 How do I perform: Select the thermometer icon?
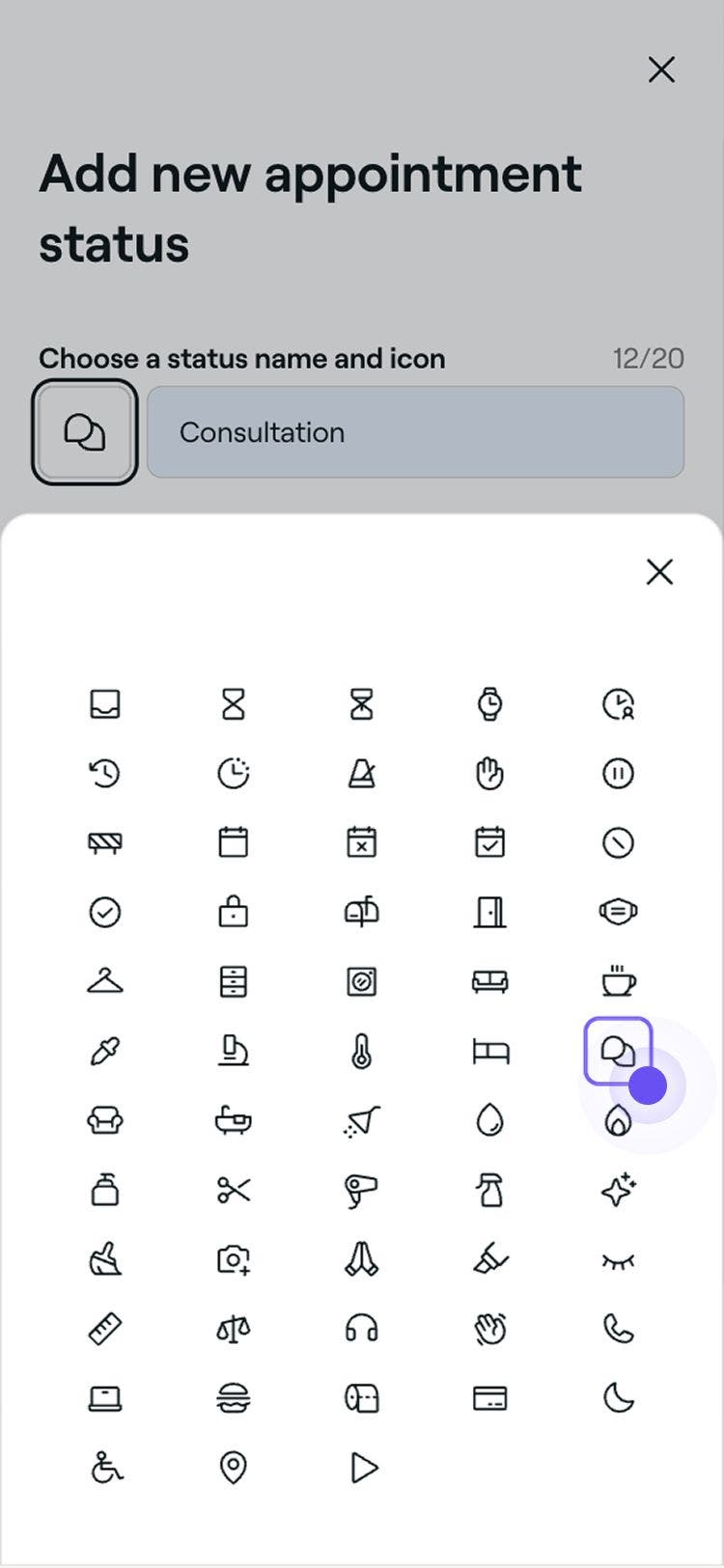[x=361, y=1051]
